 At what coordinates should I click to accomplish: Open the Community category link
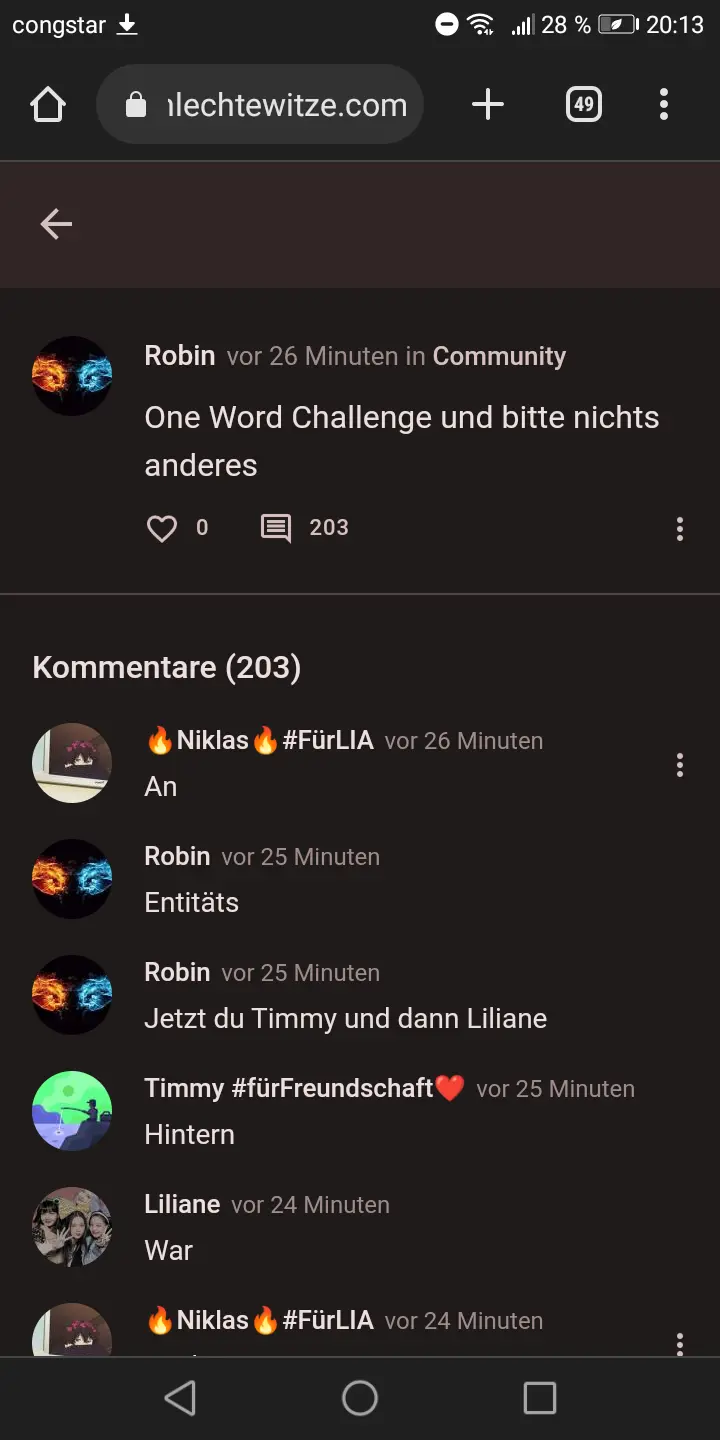coord(499,357)
